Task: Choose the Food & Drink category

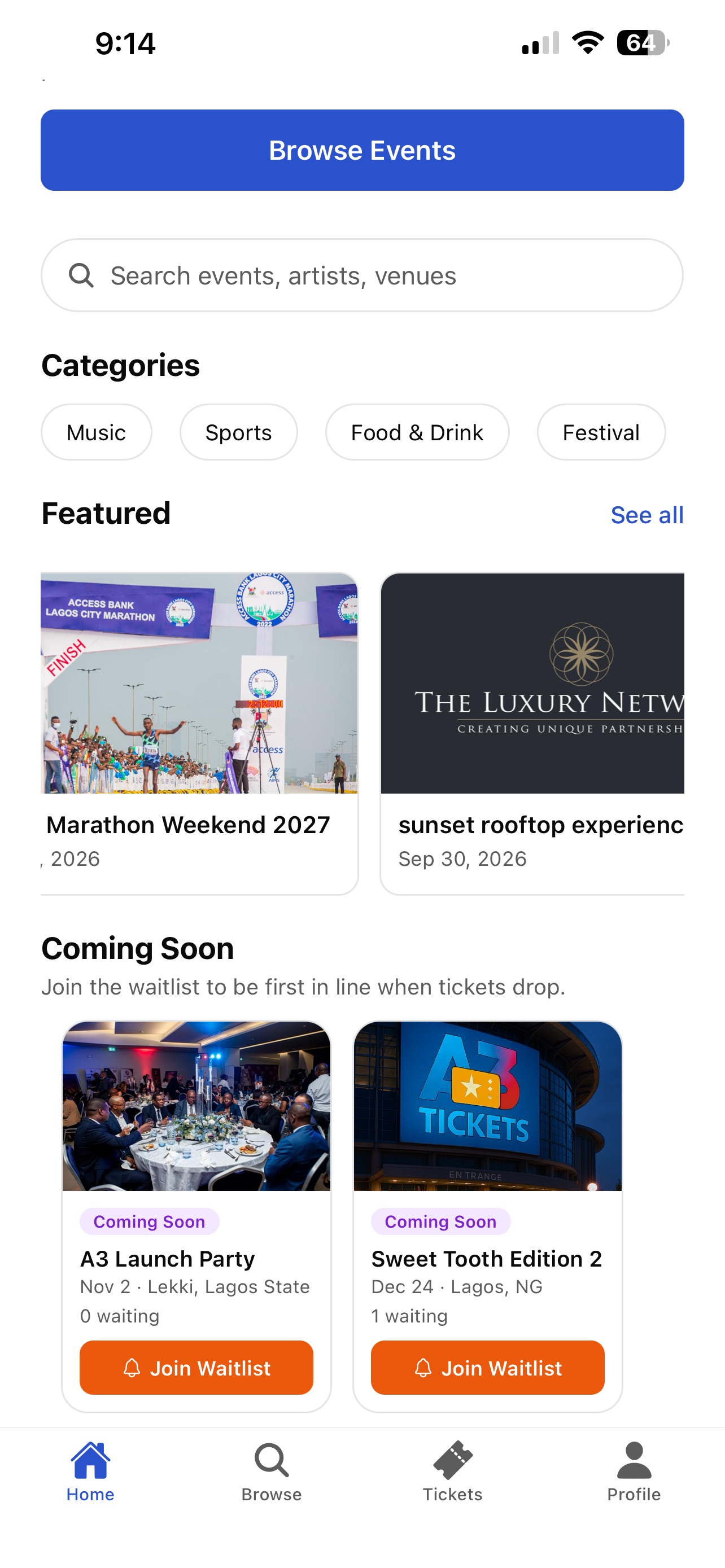Action: point(417,432)
